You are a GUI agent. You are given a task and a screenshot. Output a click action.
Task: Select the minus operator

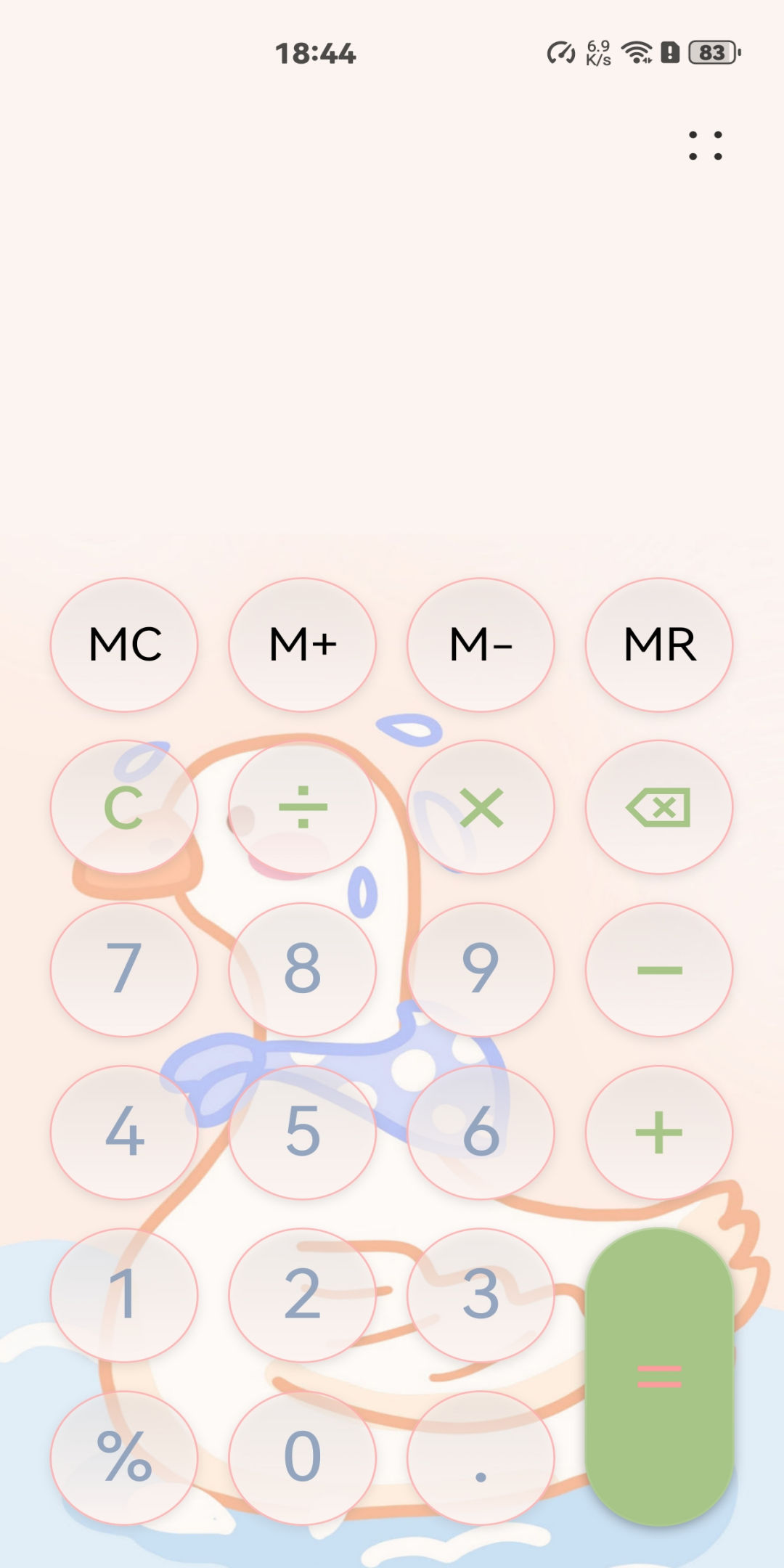click(659, 970)
